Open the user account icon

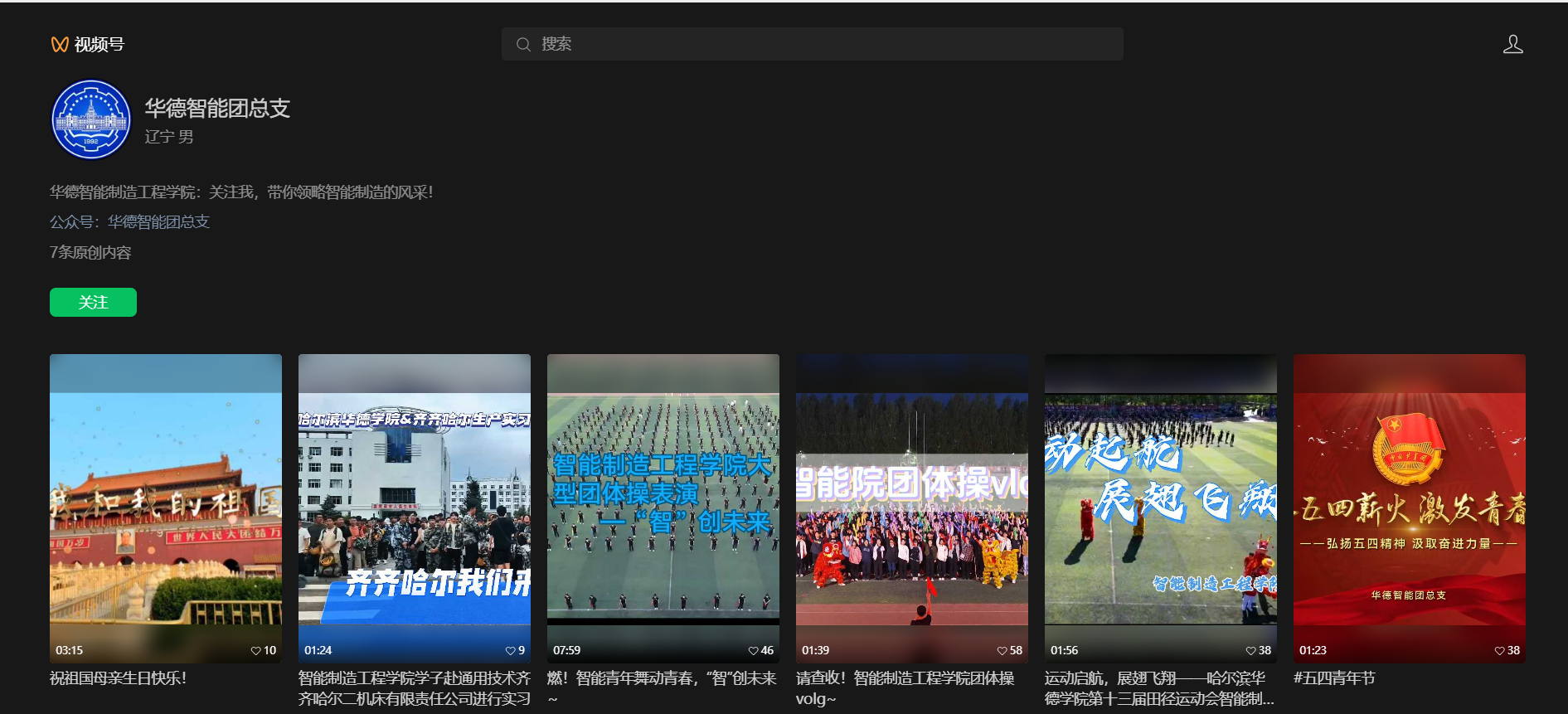(1512, 45)
